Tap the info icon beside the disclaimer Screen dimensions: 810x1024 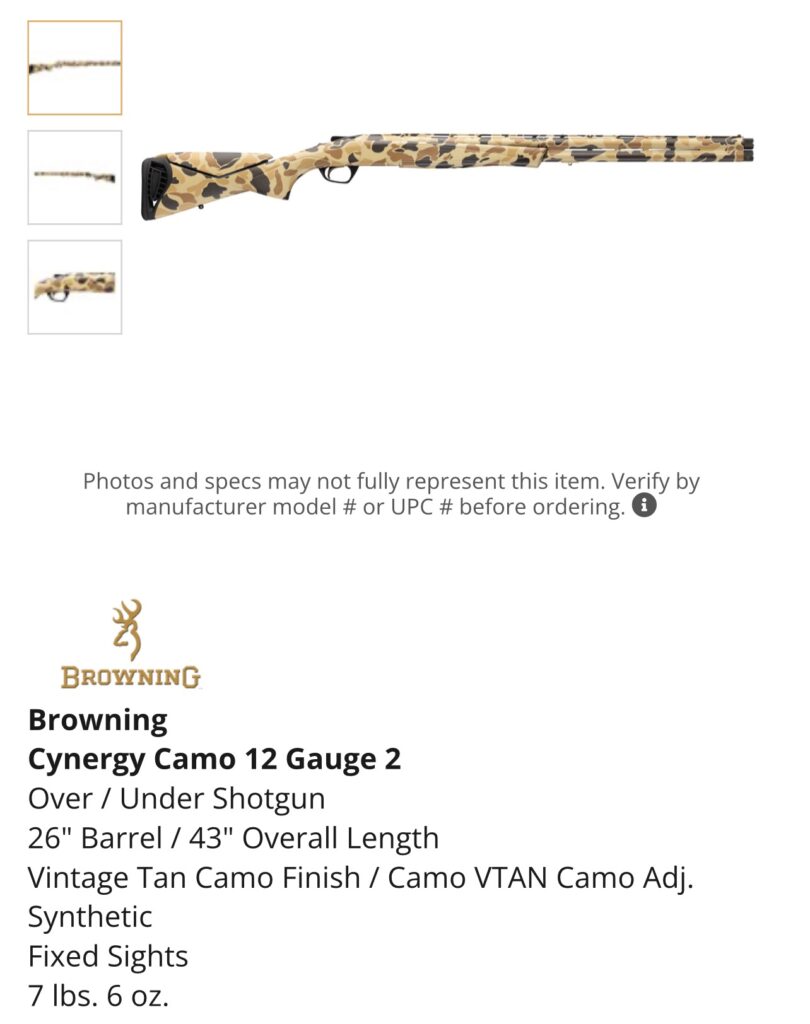coord(644,505)
